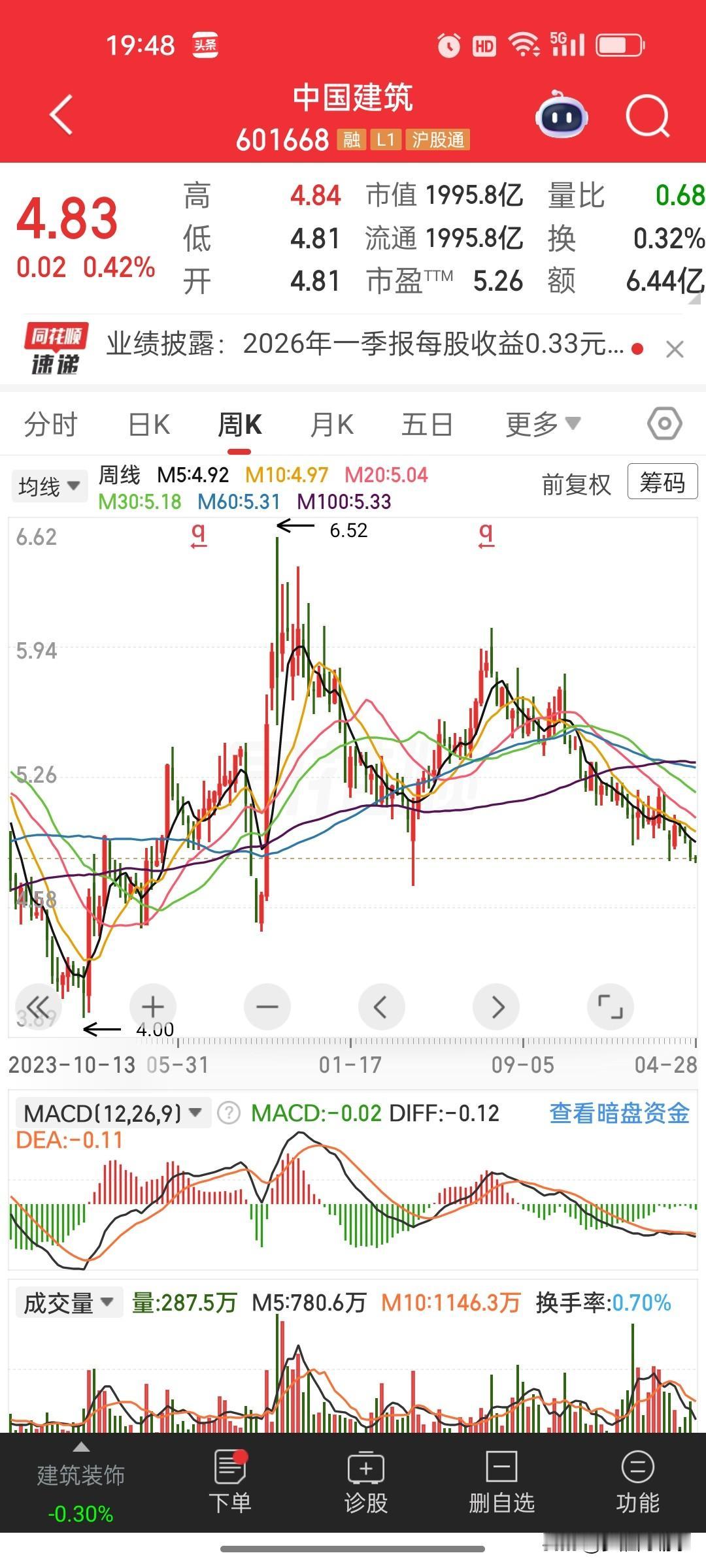
Task: Expand chart to fullscreen view
Action: [610, 1007]
